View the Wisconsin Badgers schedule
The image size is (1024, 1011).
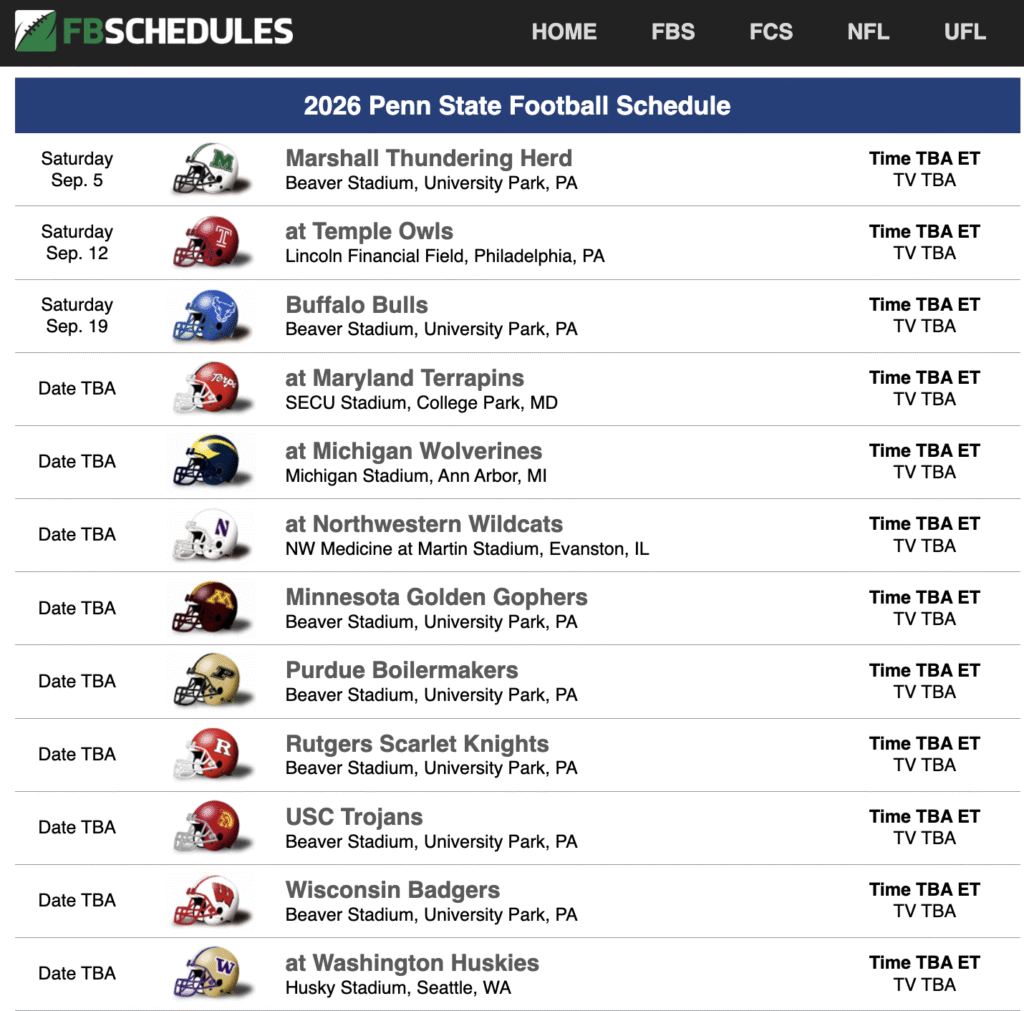(x=392, y=890)
